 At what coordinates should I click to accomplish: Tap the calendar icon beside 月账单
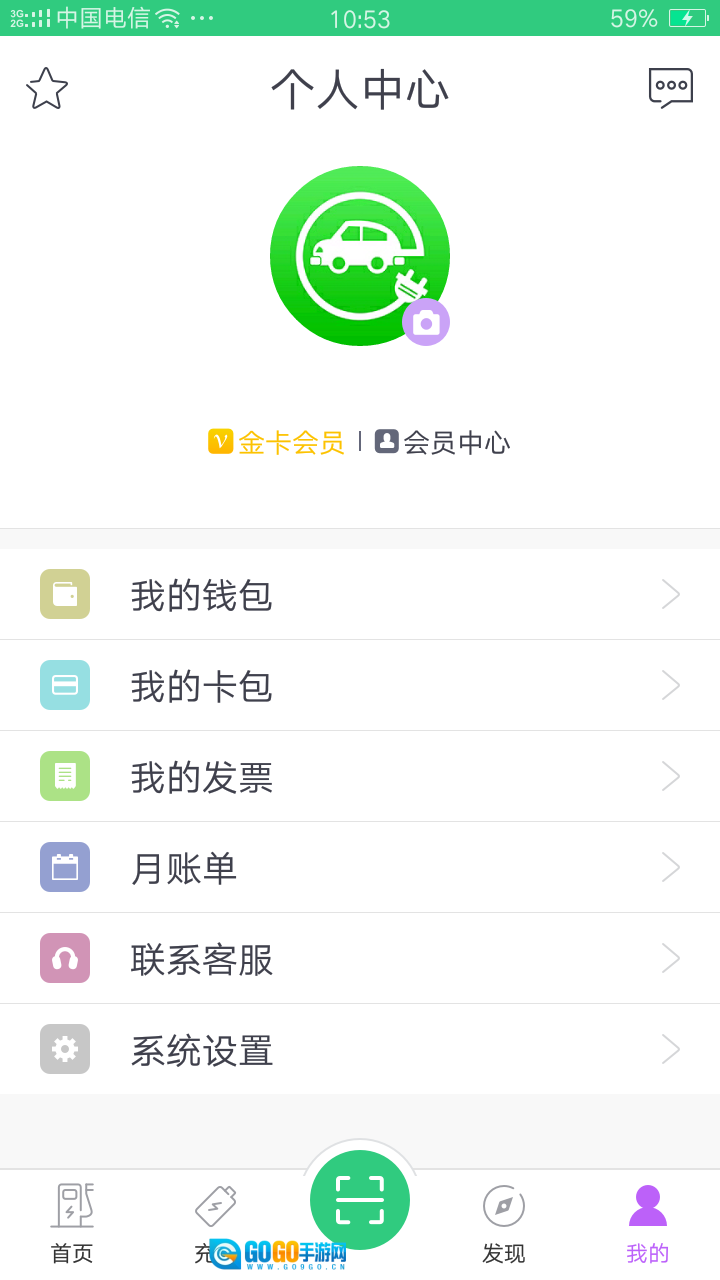[64, 867]
